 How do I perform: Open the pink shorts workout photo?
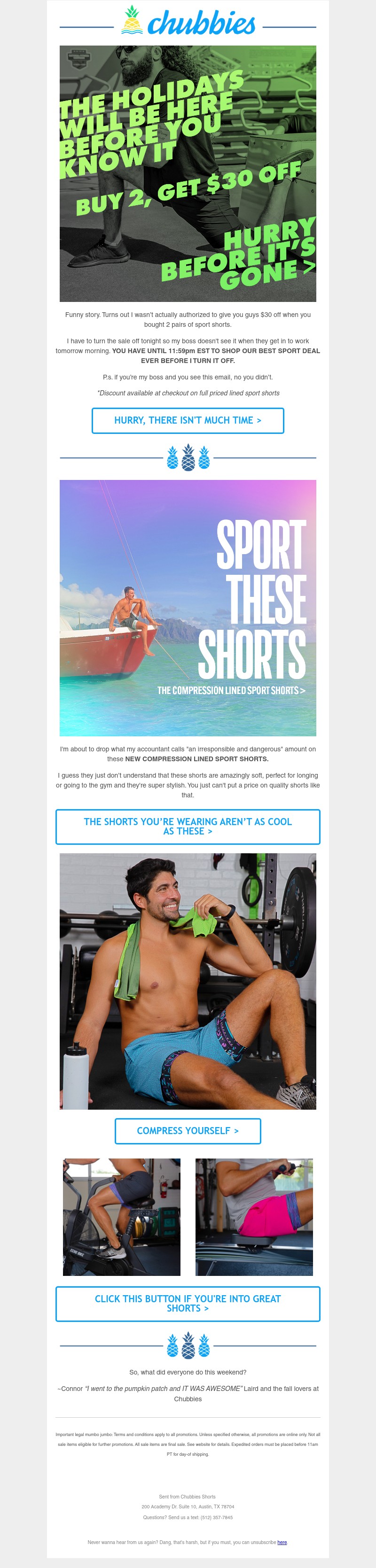pos(254,1217)
